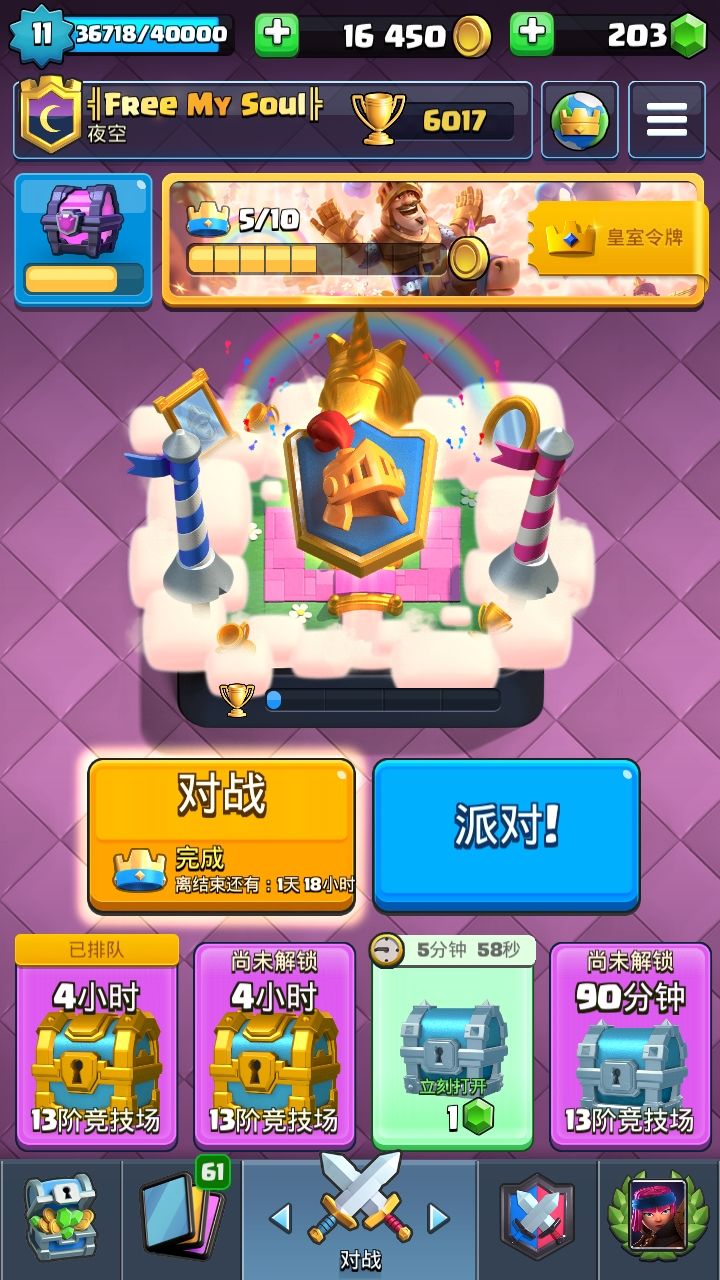Image resolution: width=720 pixels, height=1280 pixels.
Task: Open the queued 已排队 golden chest
Action: point(97,1041)
